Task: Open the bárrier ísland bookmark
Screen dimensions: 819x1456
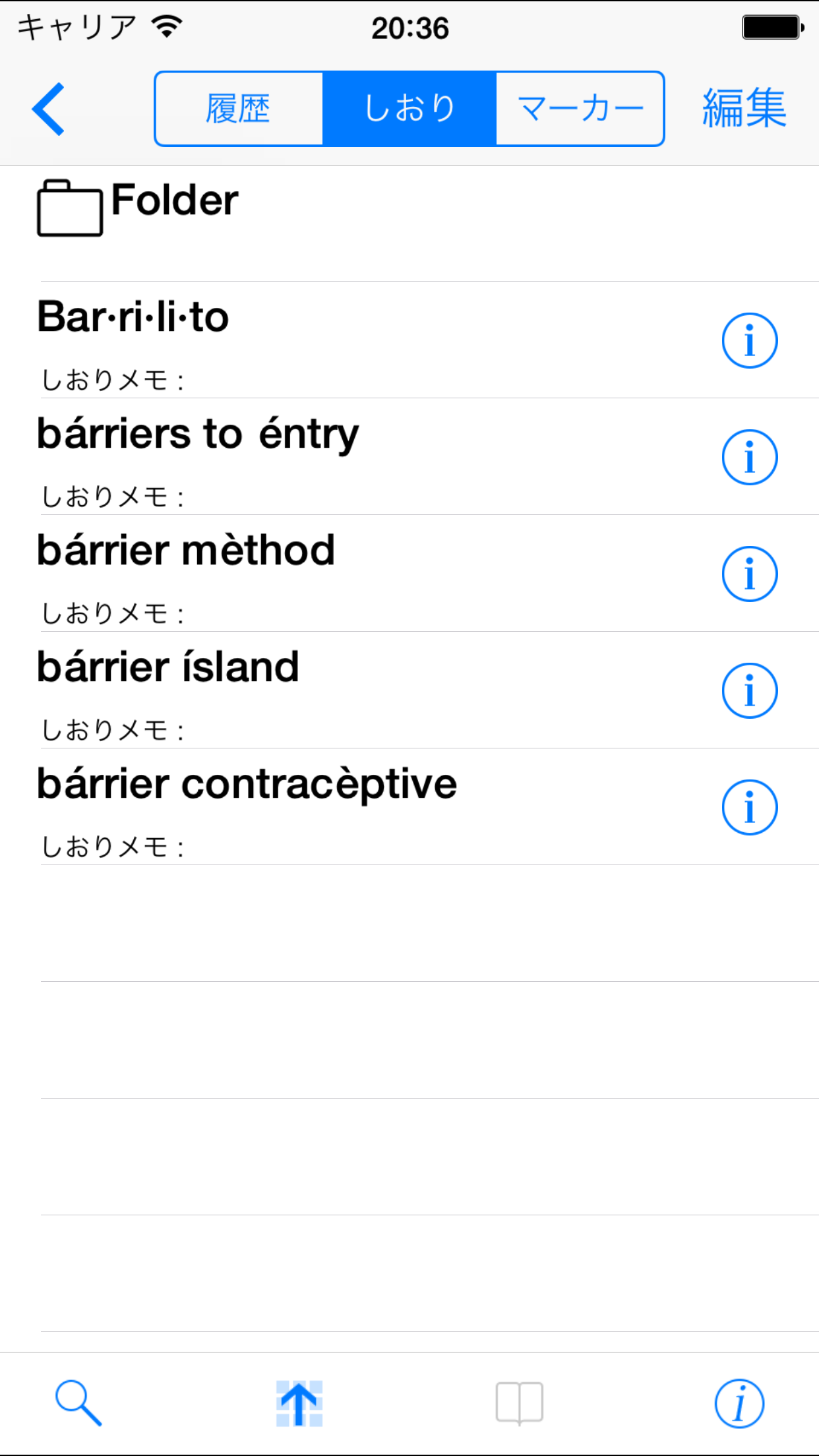Action: coord(264,690)
